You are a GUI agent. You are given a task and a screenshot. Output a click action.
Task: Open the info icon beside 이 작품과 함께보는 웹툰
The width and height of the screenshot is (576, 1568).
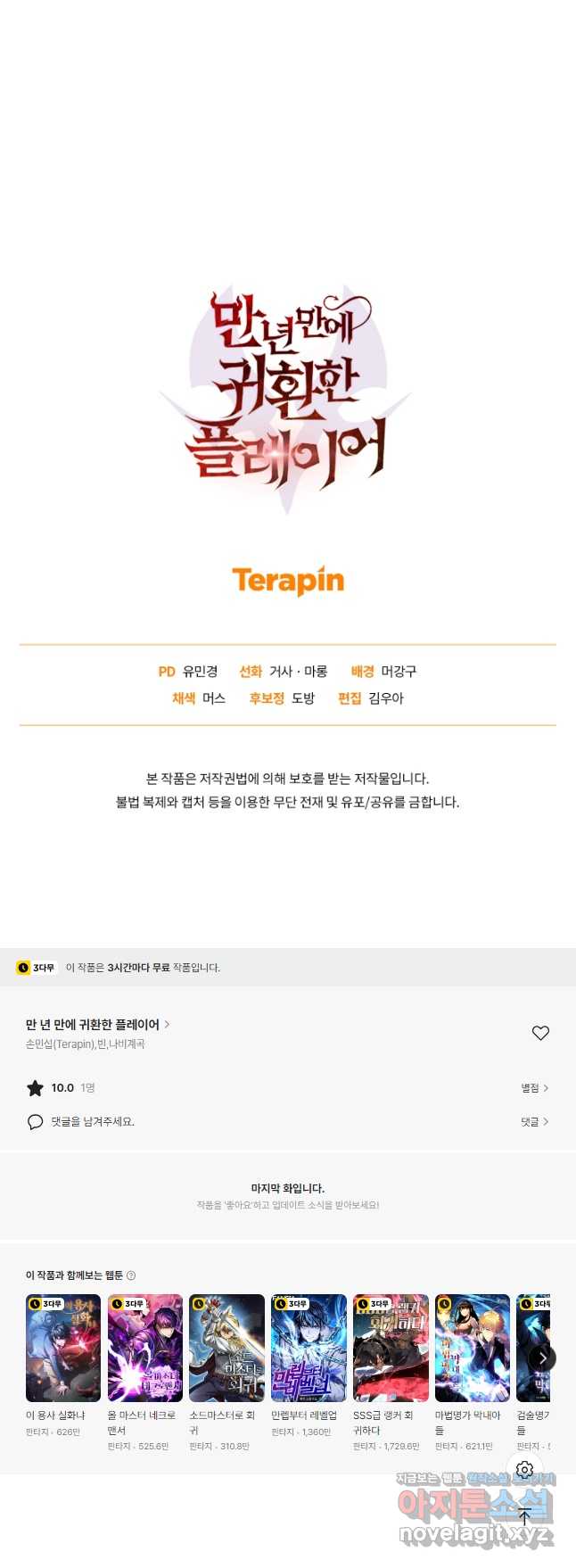click(x=131, y=1275)
